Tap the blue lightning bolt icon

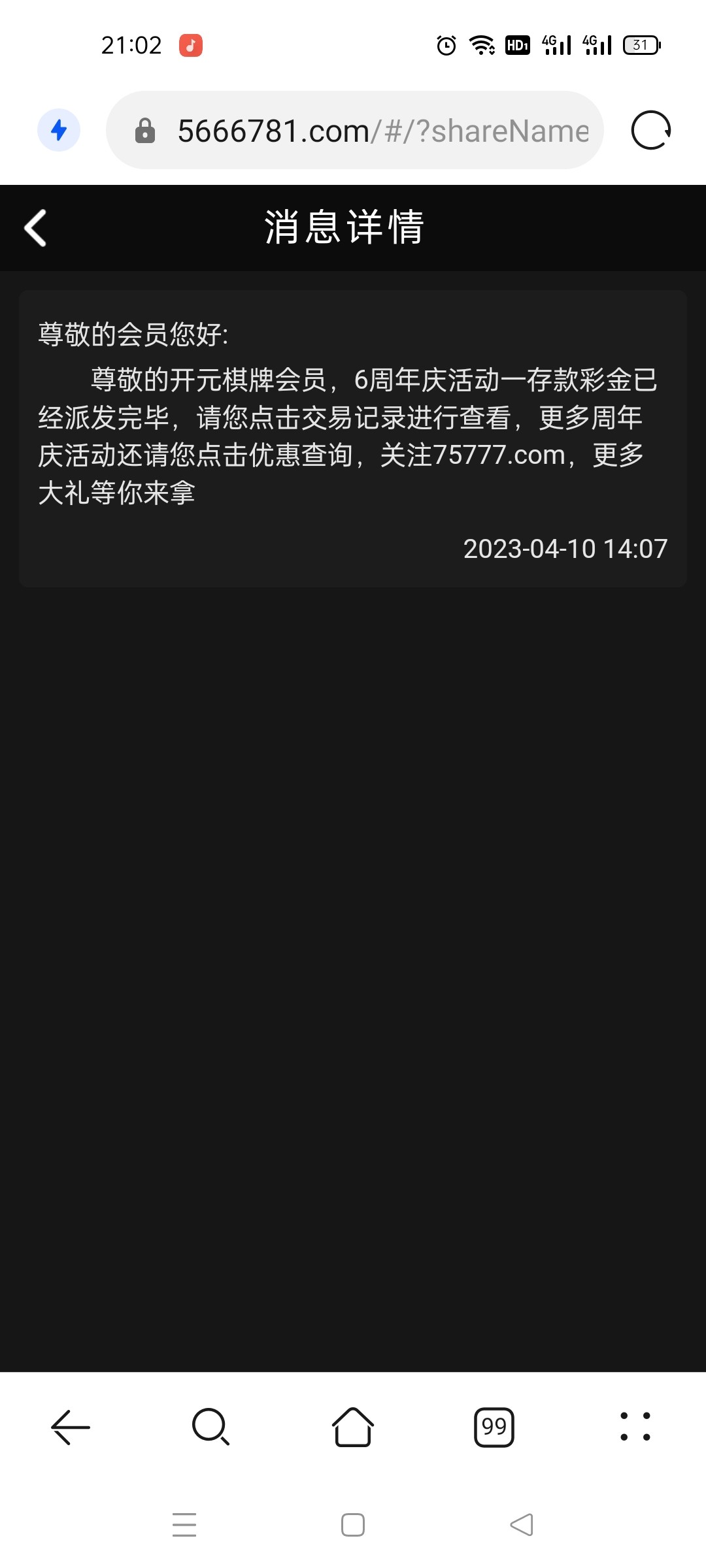point(59,130)
